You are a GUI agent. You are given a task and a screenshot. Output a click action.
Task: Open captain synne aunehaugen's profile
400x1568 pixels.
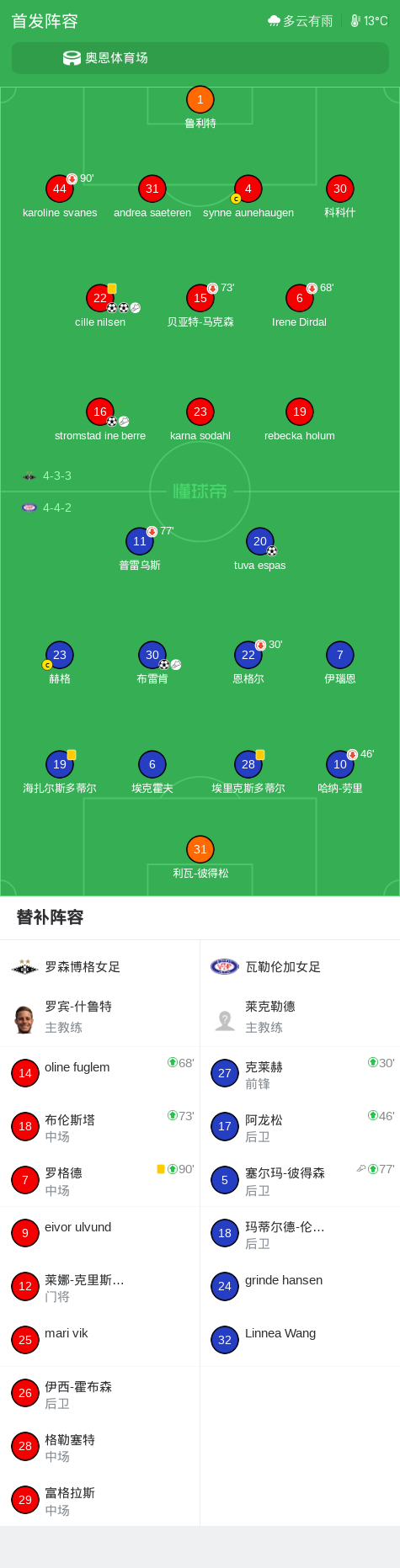248,196
